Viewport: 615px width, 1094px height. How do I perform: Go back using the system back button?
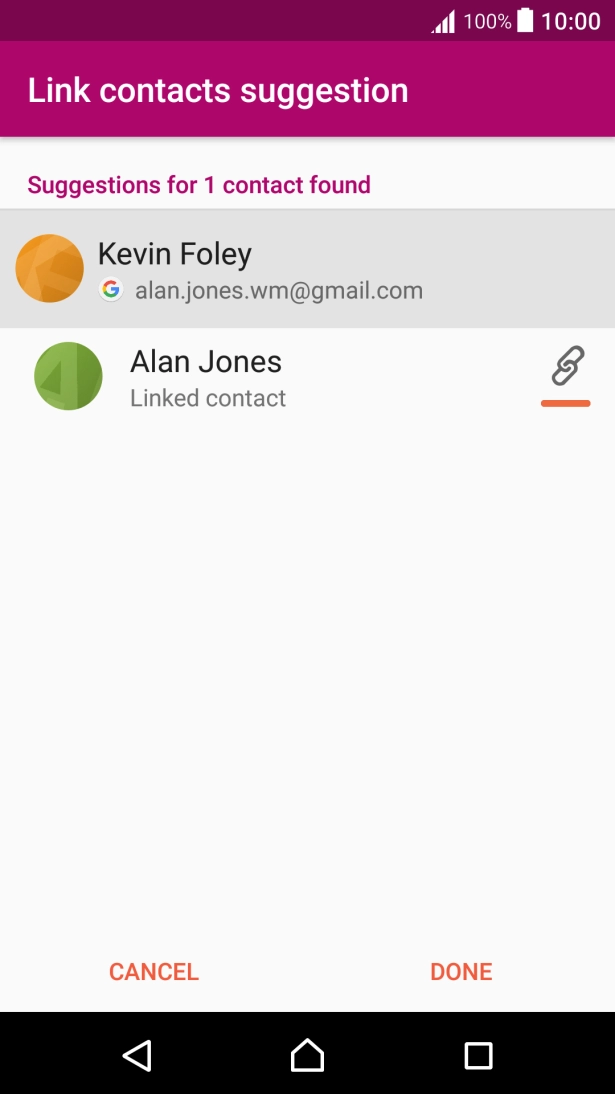click(137, 1055)
